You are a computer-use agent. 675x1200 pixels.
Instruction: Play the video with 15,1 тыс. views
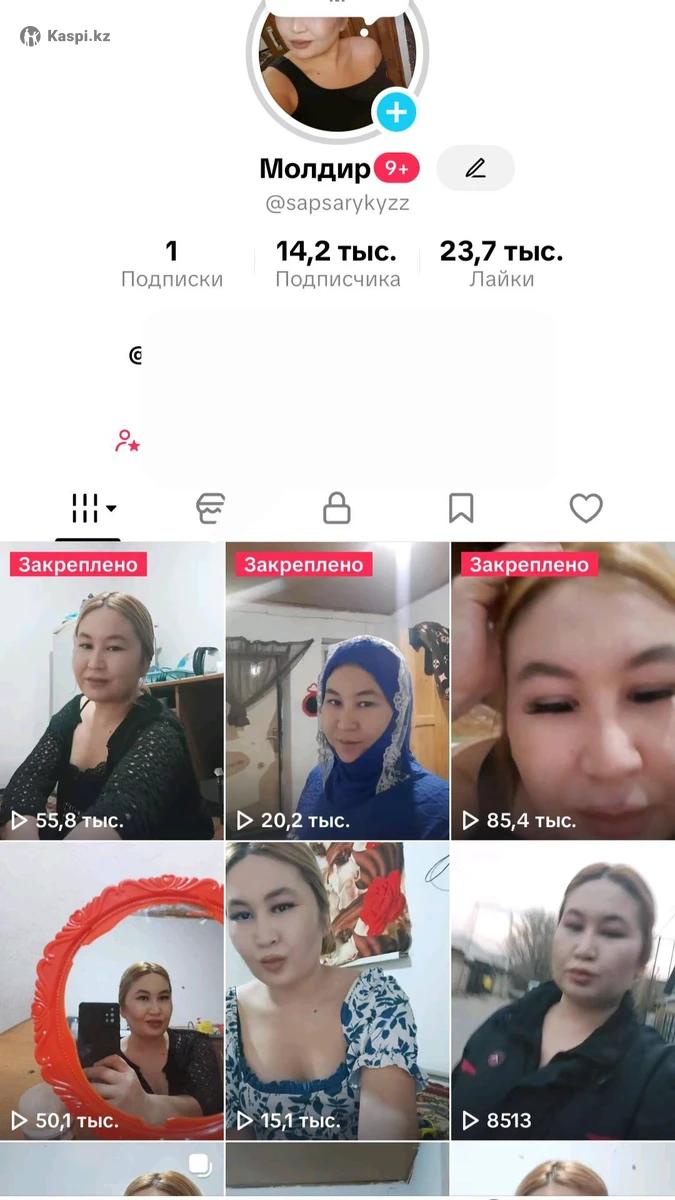point(337,990)
